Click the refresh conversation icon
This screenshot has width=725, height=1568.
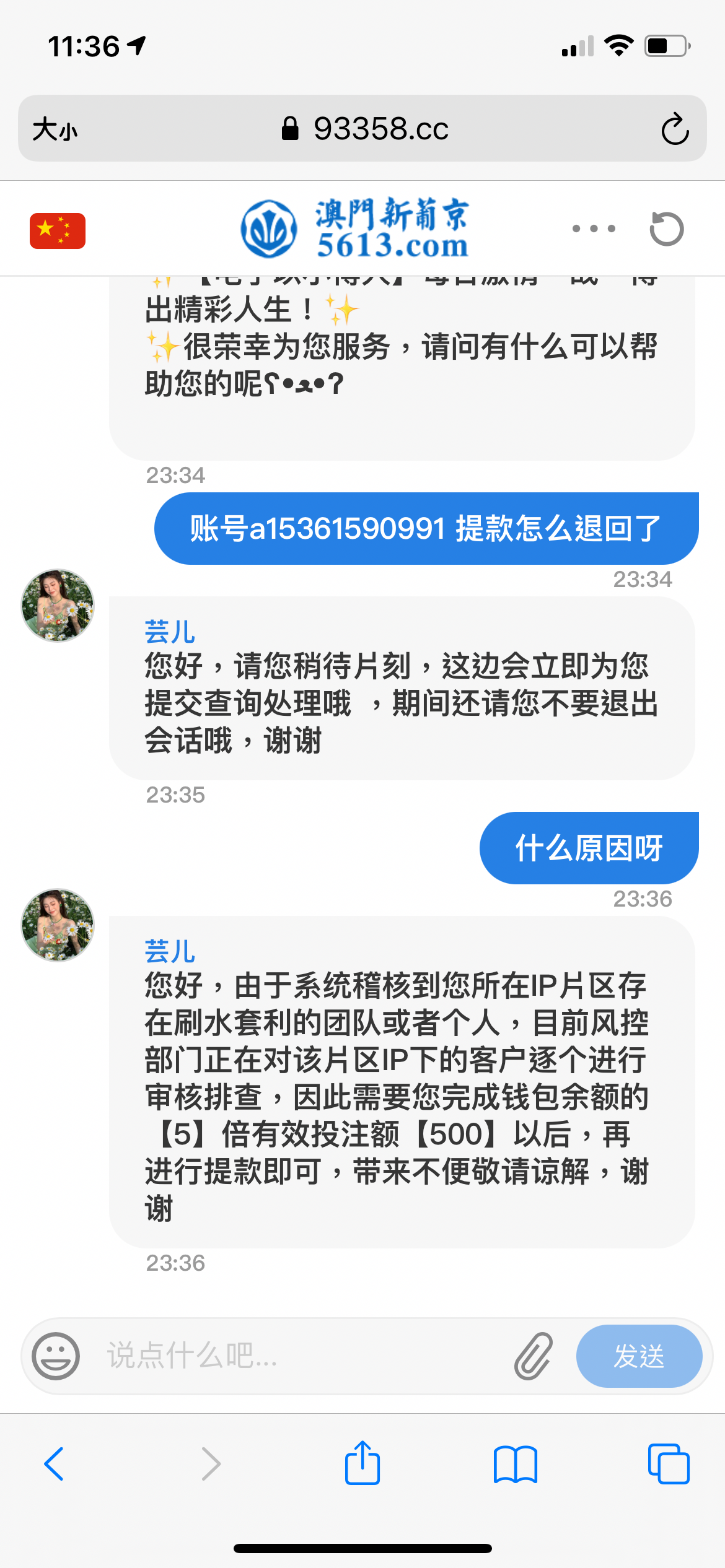[x=667, y=228]
